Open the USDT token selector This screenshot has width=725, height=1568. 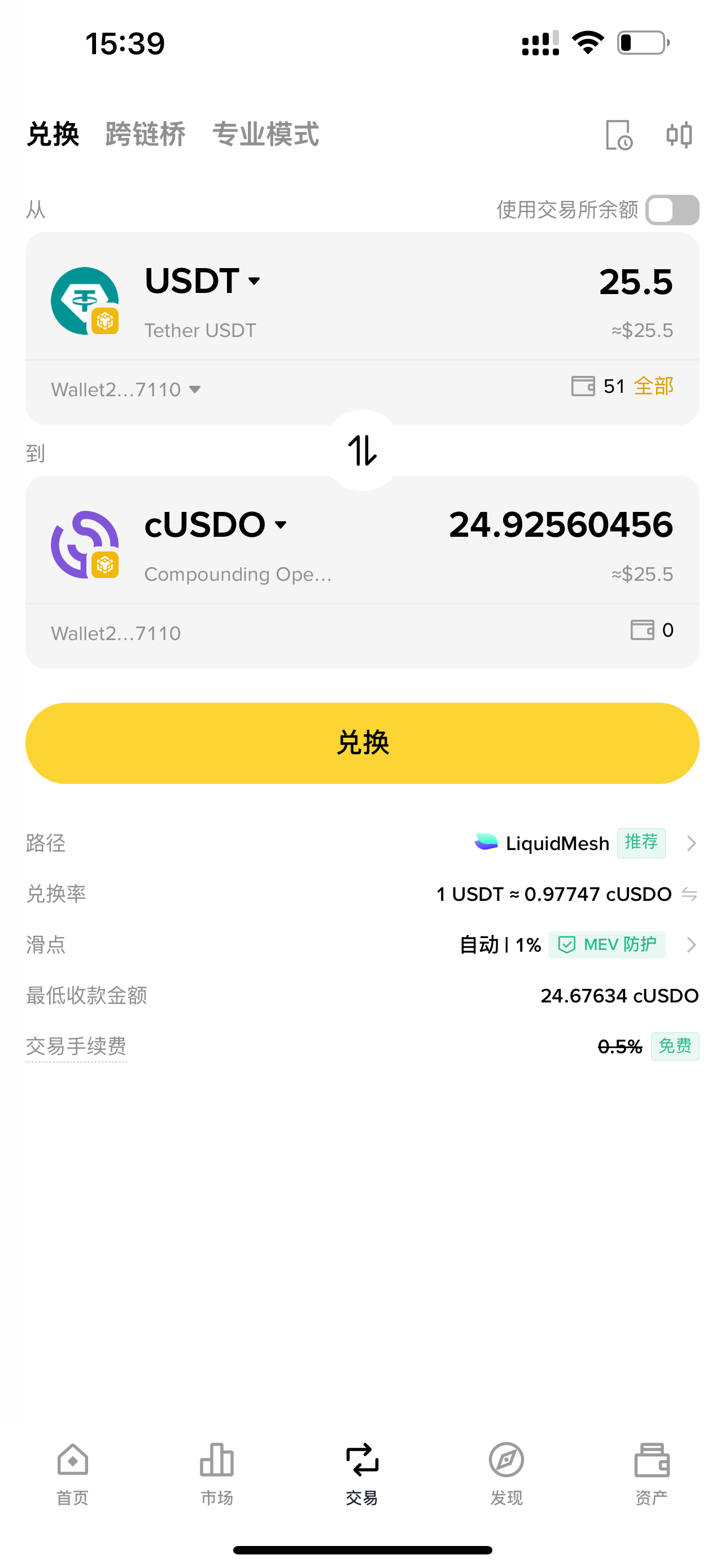tap(203, 281)
